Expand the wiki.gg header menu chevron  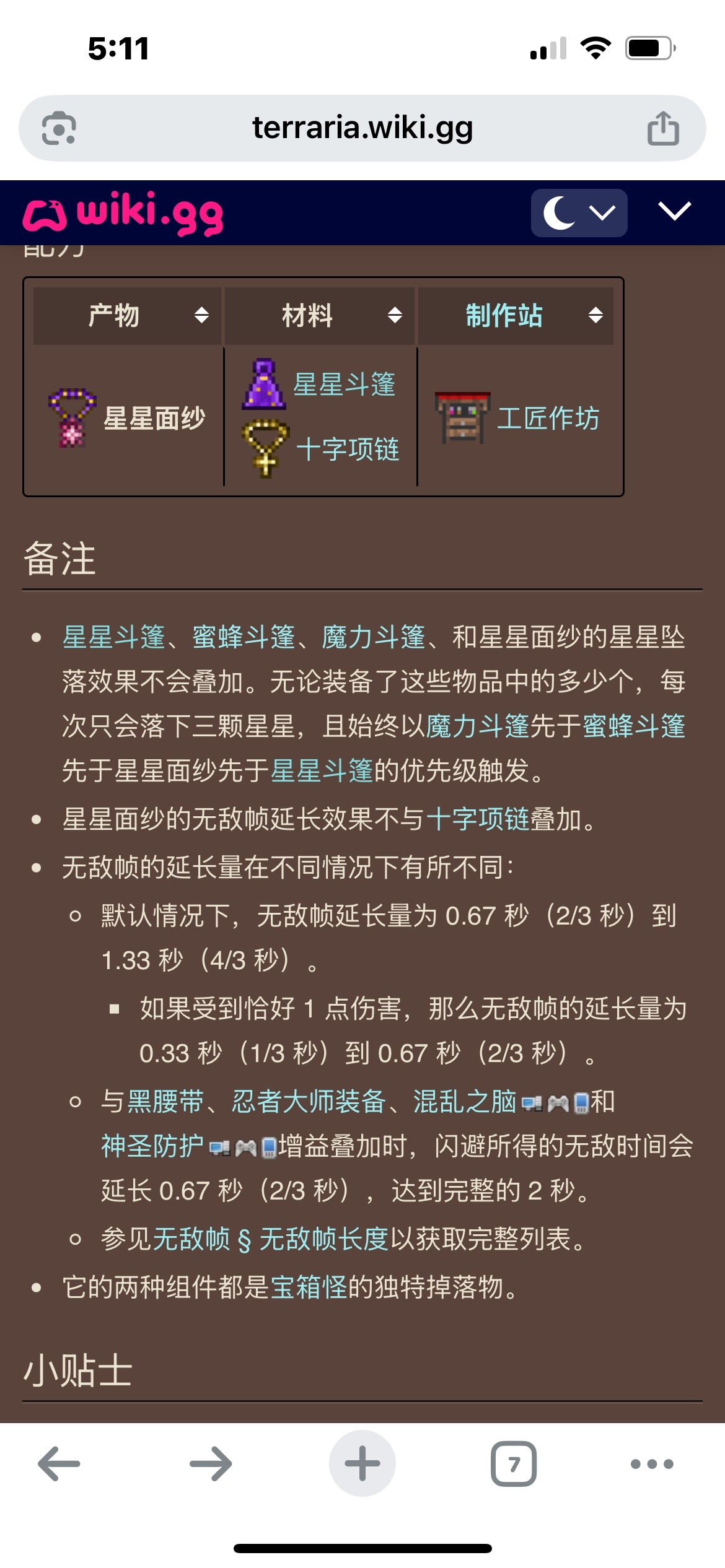coord(674,211)
